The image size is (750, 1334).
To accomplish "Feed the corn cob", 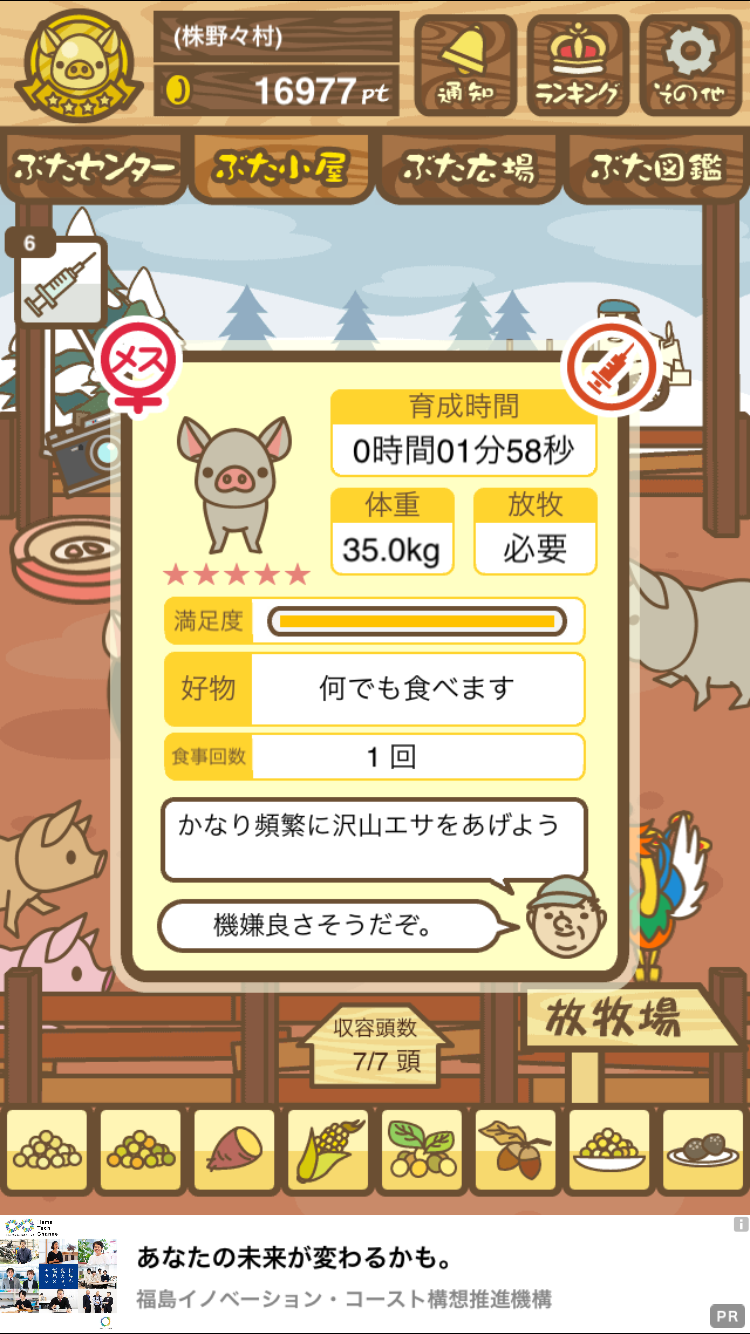I will tap(328, 1151).
